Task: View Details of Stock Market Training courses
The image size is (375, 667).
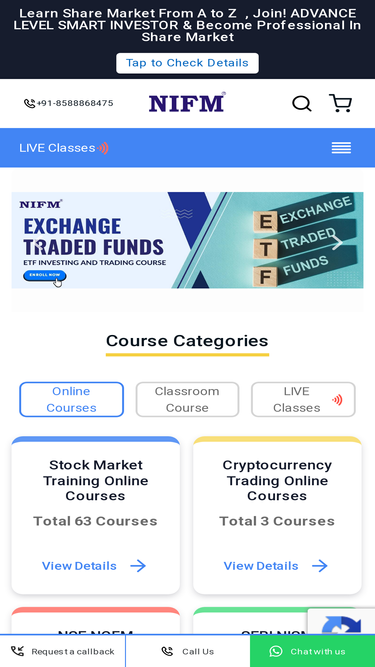Action: point(94,566)
